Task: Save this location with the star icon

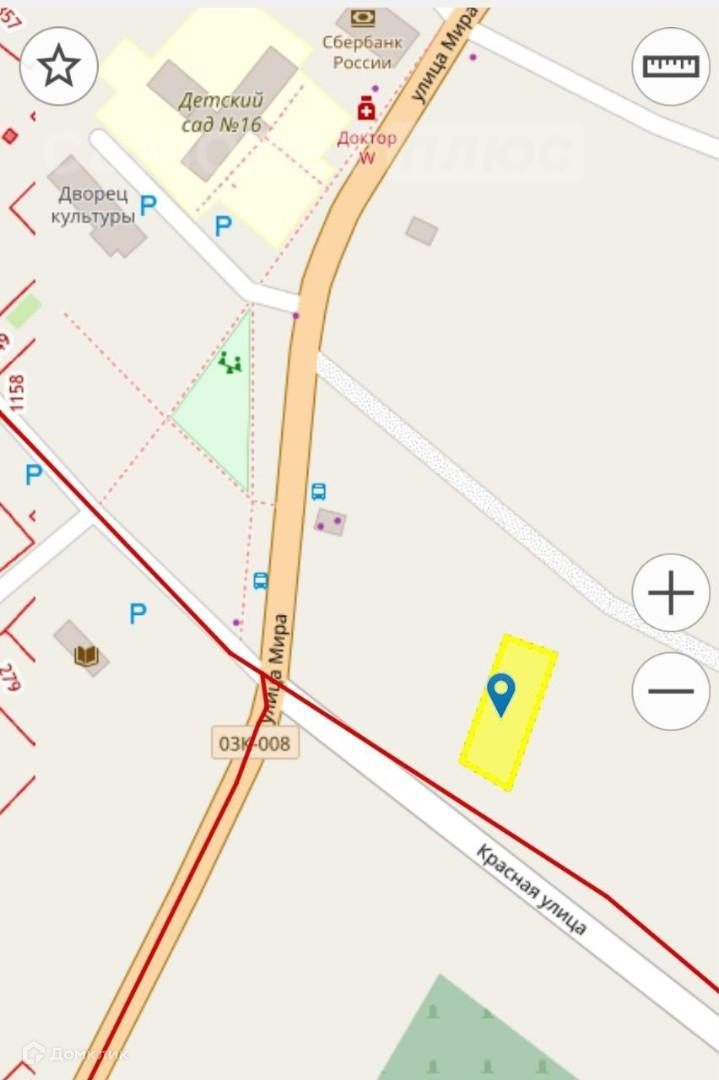Action: [x=59, y=66]
